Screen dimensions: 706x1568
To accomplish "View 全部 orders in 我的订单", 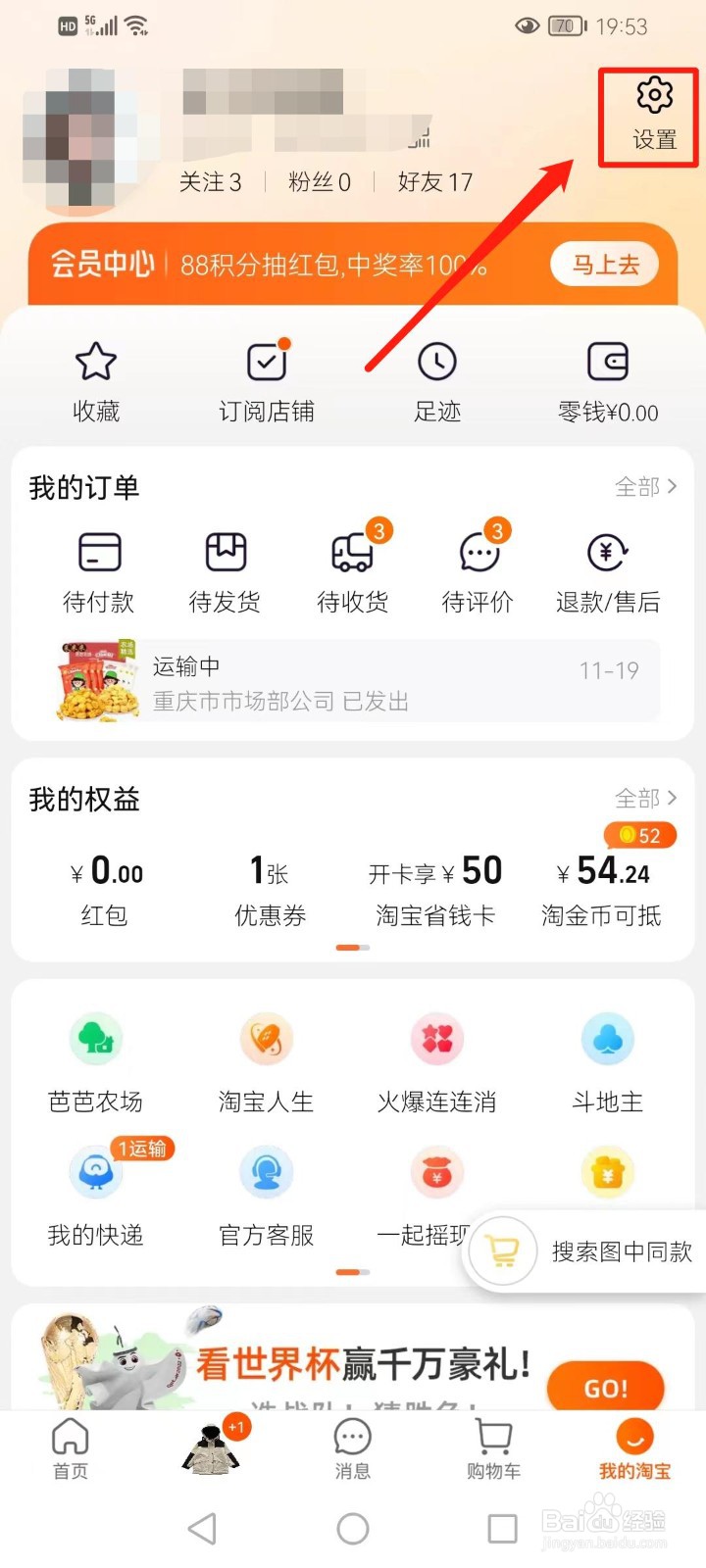I will (x=645, y=486).
